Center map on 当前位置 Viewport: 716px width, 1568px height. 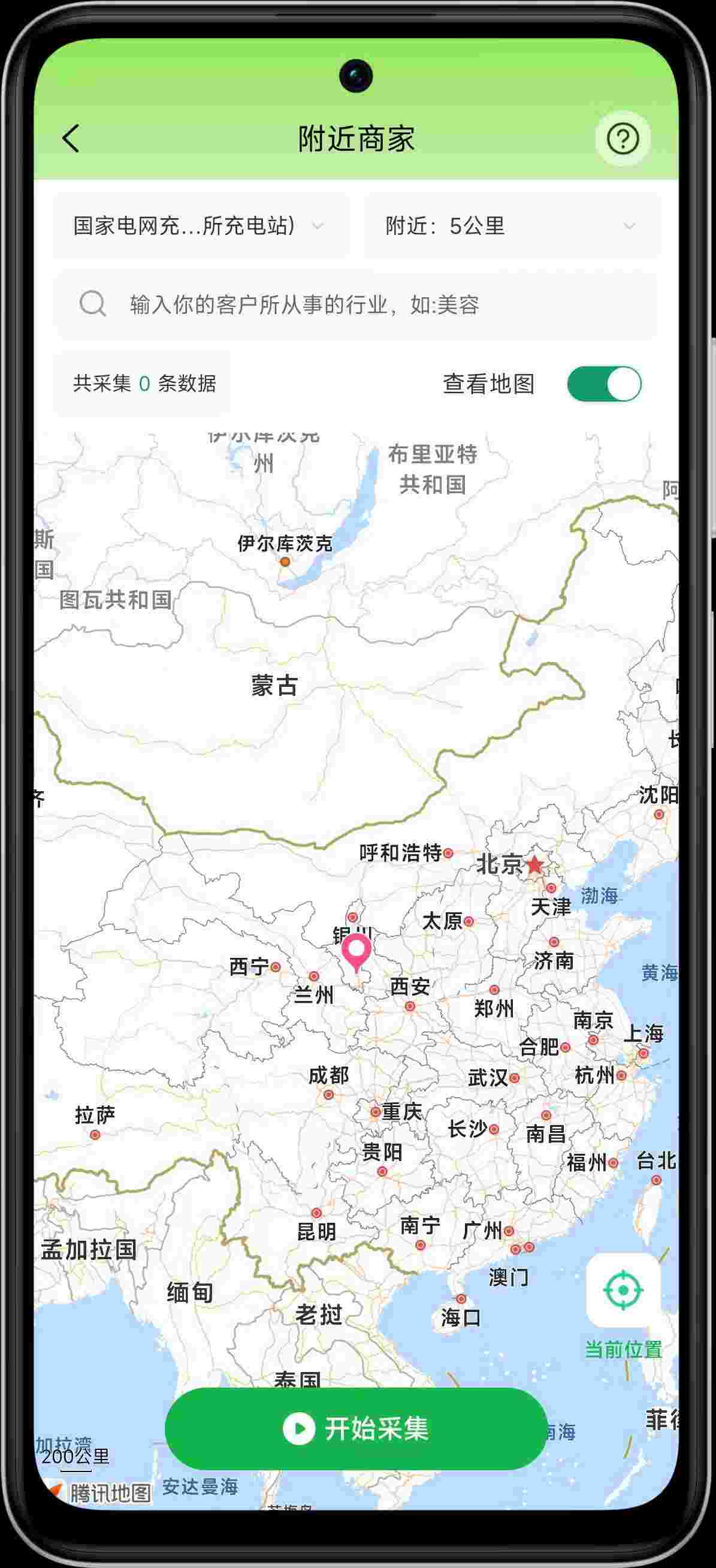click(623, 1290)
